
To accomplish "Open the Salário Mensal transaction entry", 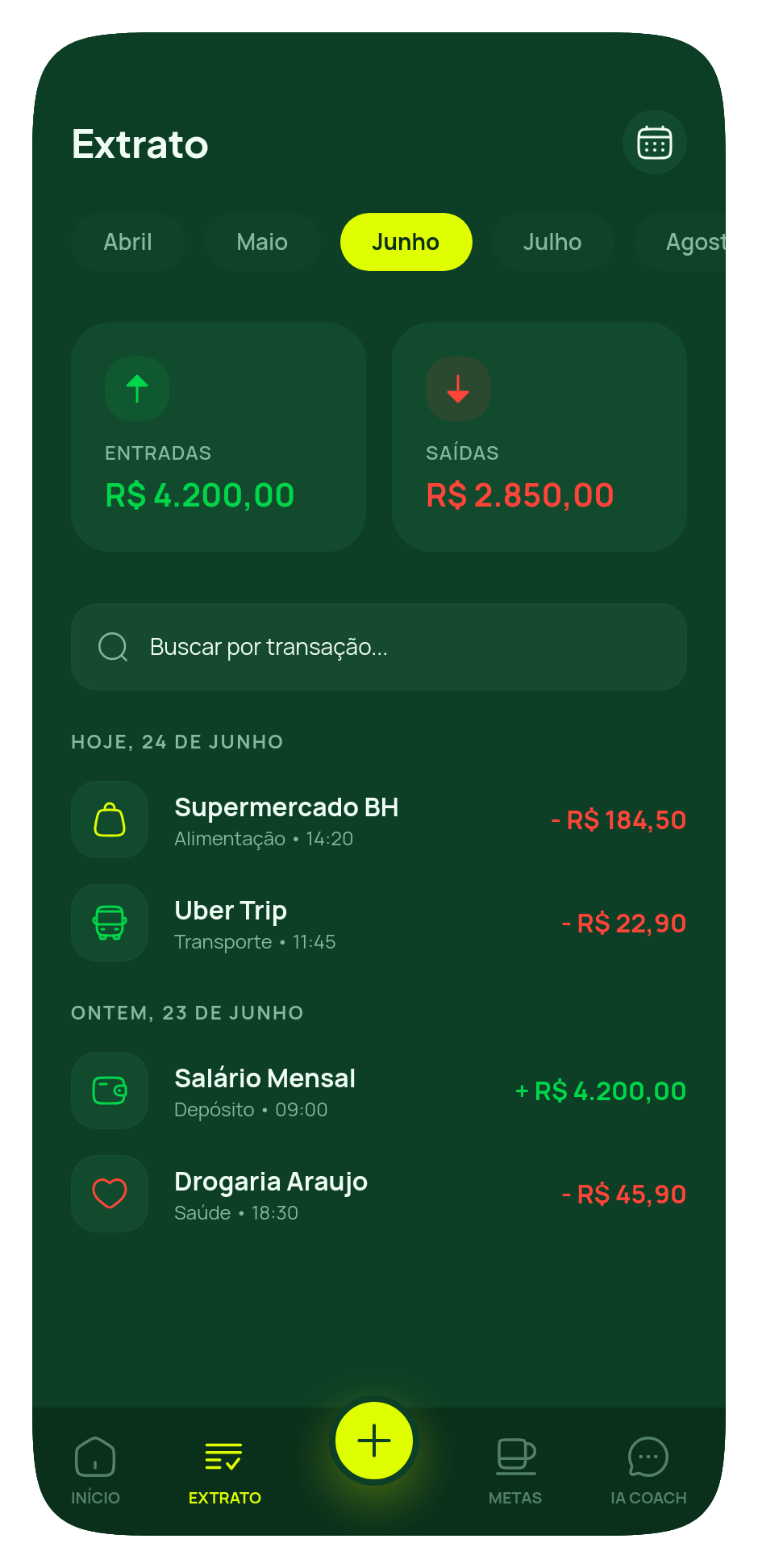I will (339, 1091).
